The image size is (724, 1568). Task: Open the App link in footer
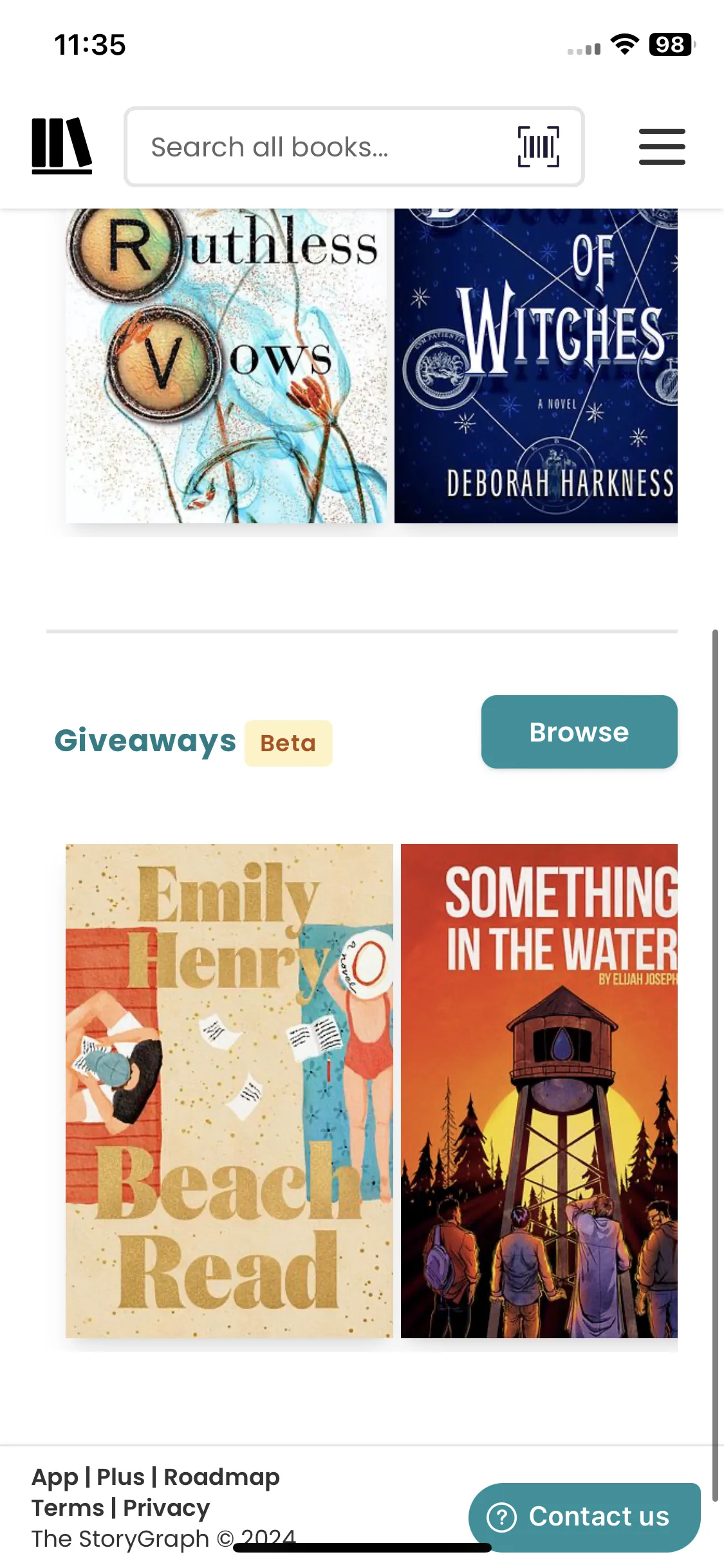pos(55,1477)
